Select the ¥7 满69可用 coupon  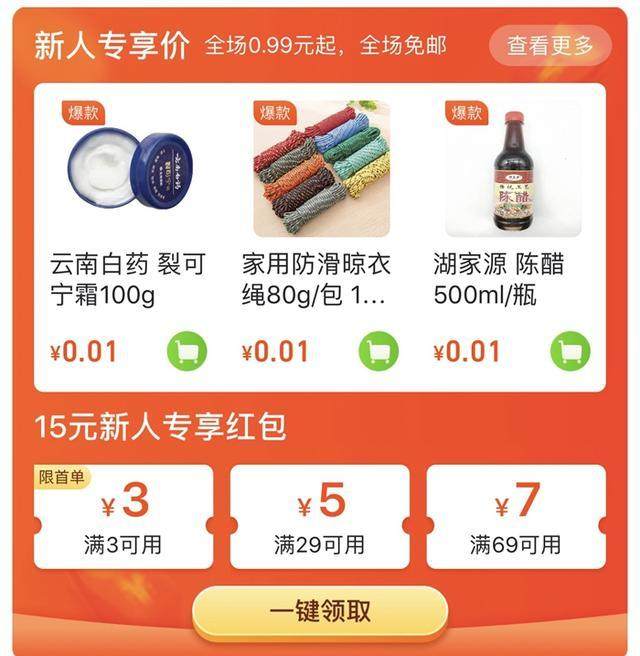tap(516, 517)
